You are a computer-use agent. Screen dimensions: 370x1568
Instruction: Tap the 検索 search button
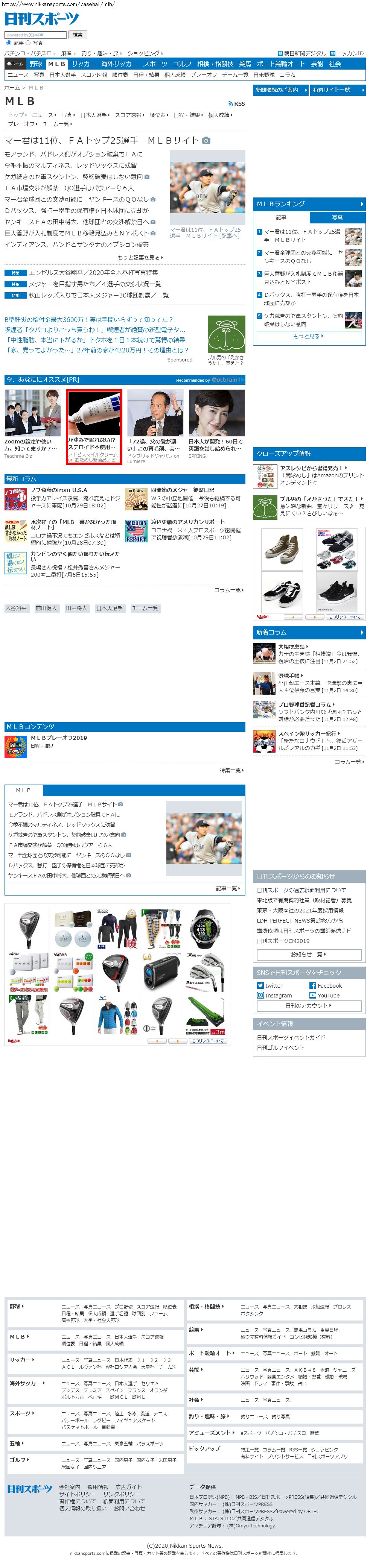click(77, 35)
